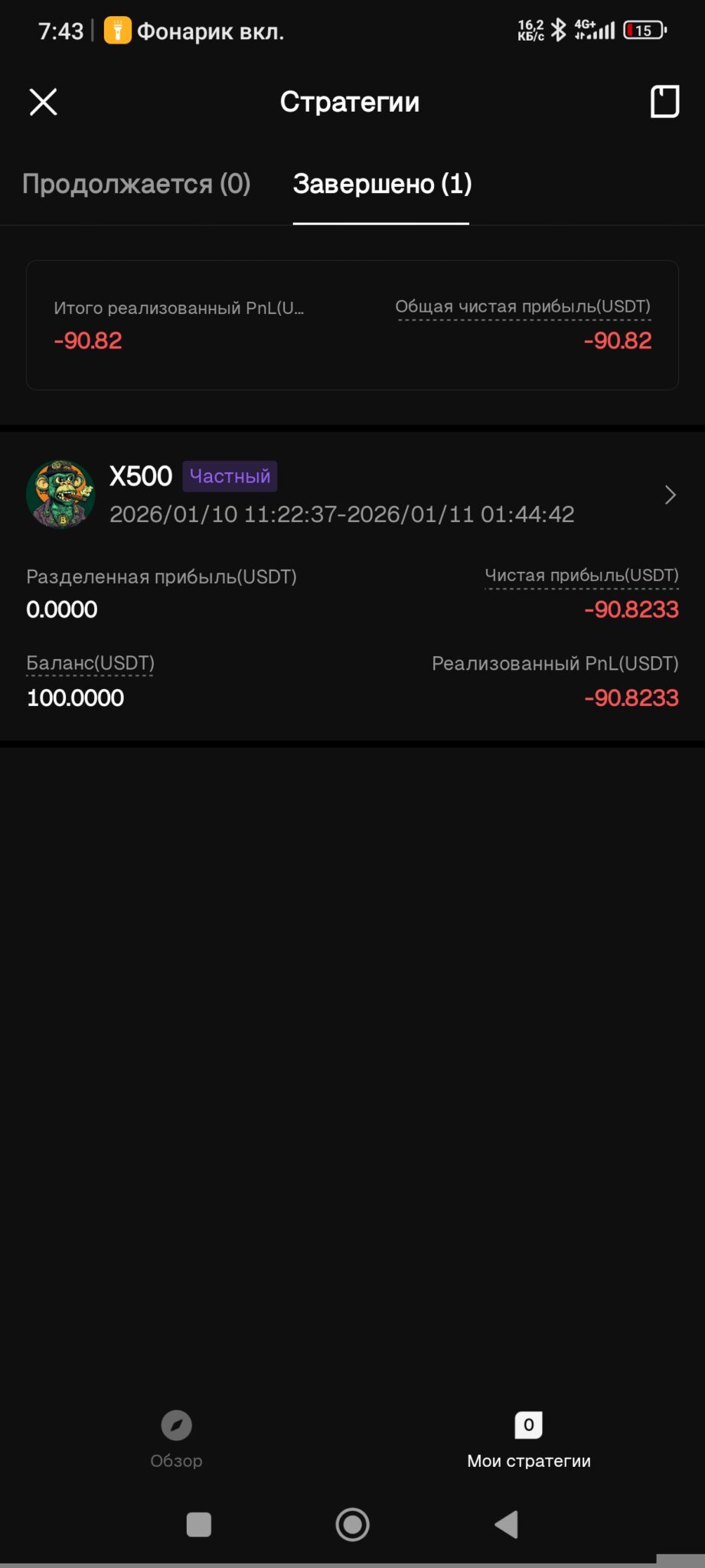Show the Чистая прибыль(USDT) explanation
The height and width of the screenshot is (1568, 705).
click(581, 576)
